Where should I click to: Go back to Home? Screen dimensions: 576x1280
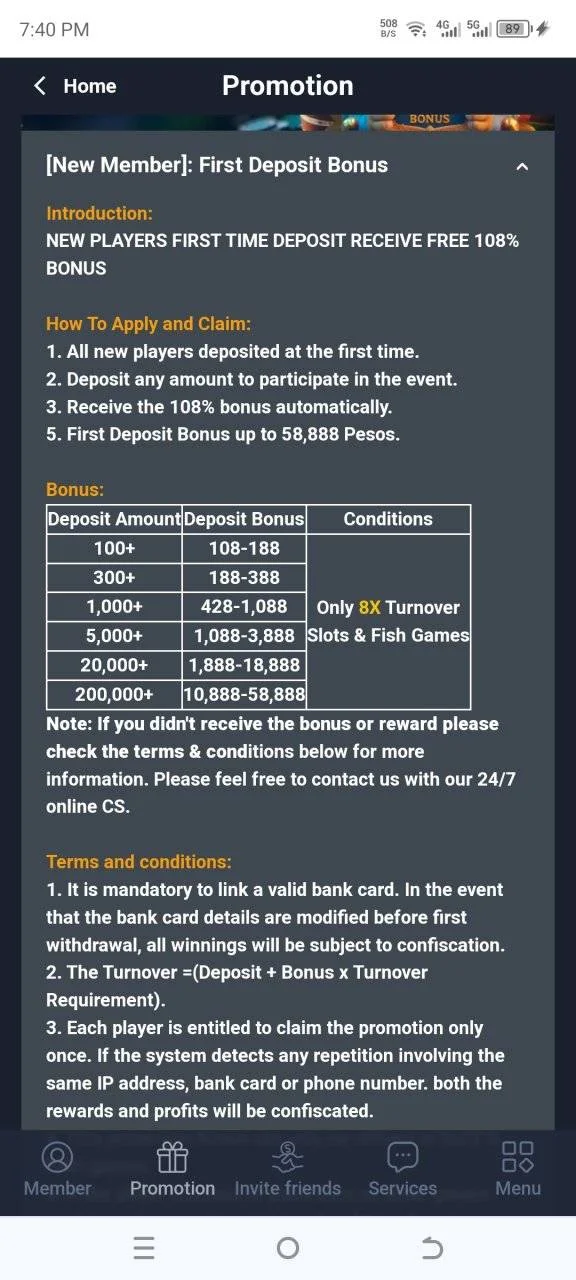pyautogui.click(x=75, y=86)
